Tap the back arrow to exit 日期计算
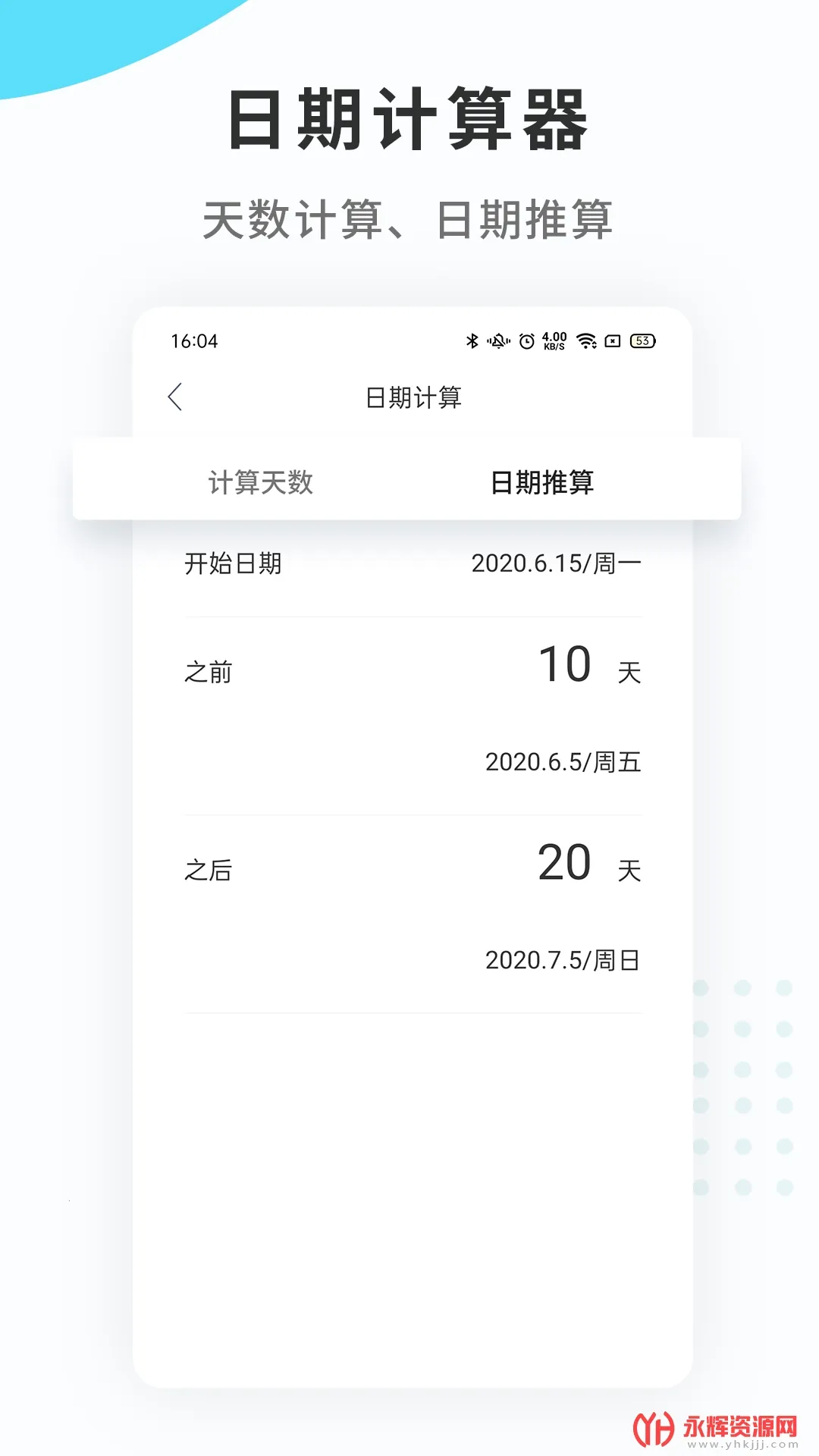This screenshot has height=1456, width=819. pos(176,396)
